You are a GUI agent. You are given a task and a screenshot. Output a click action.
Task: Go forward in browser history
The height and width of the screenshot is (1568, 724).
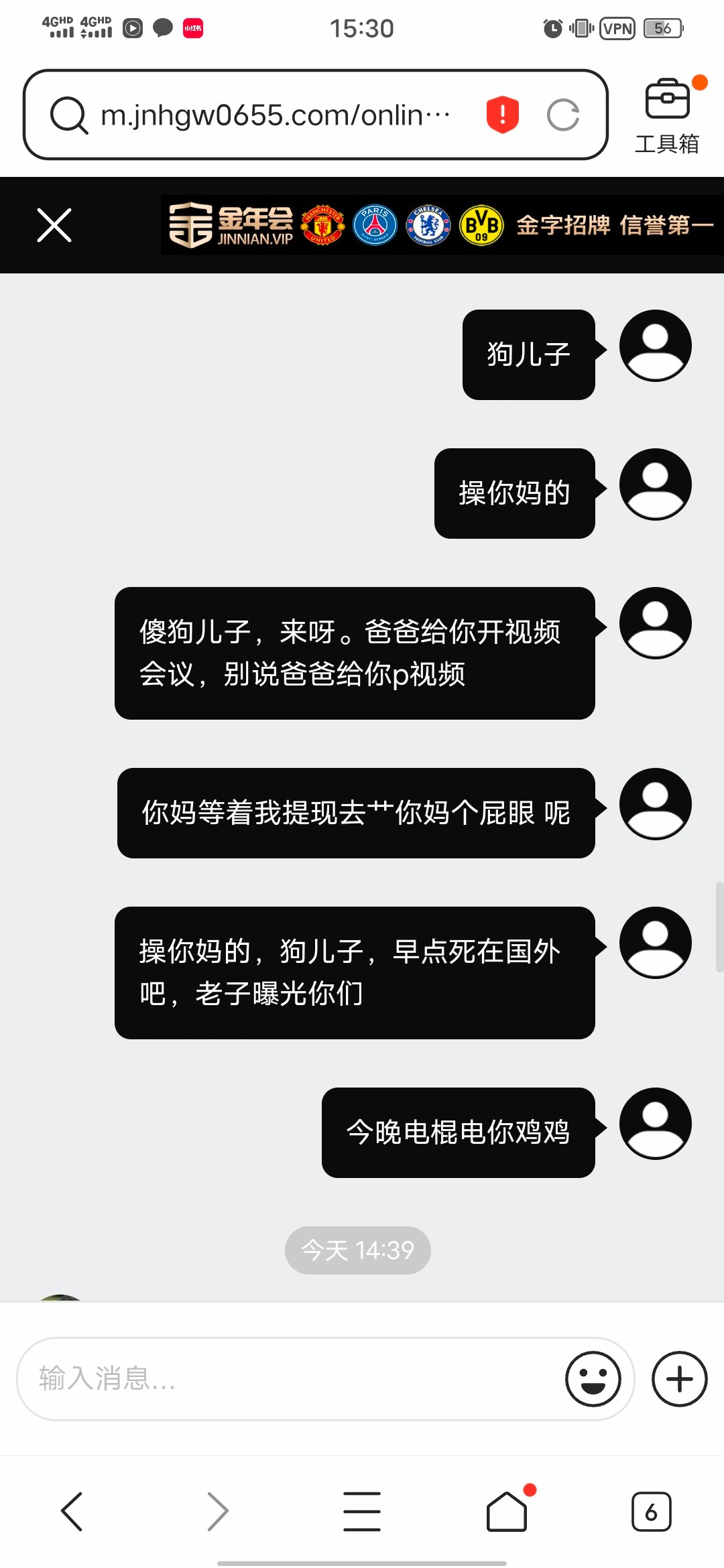[217, 1512]
